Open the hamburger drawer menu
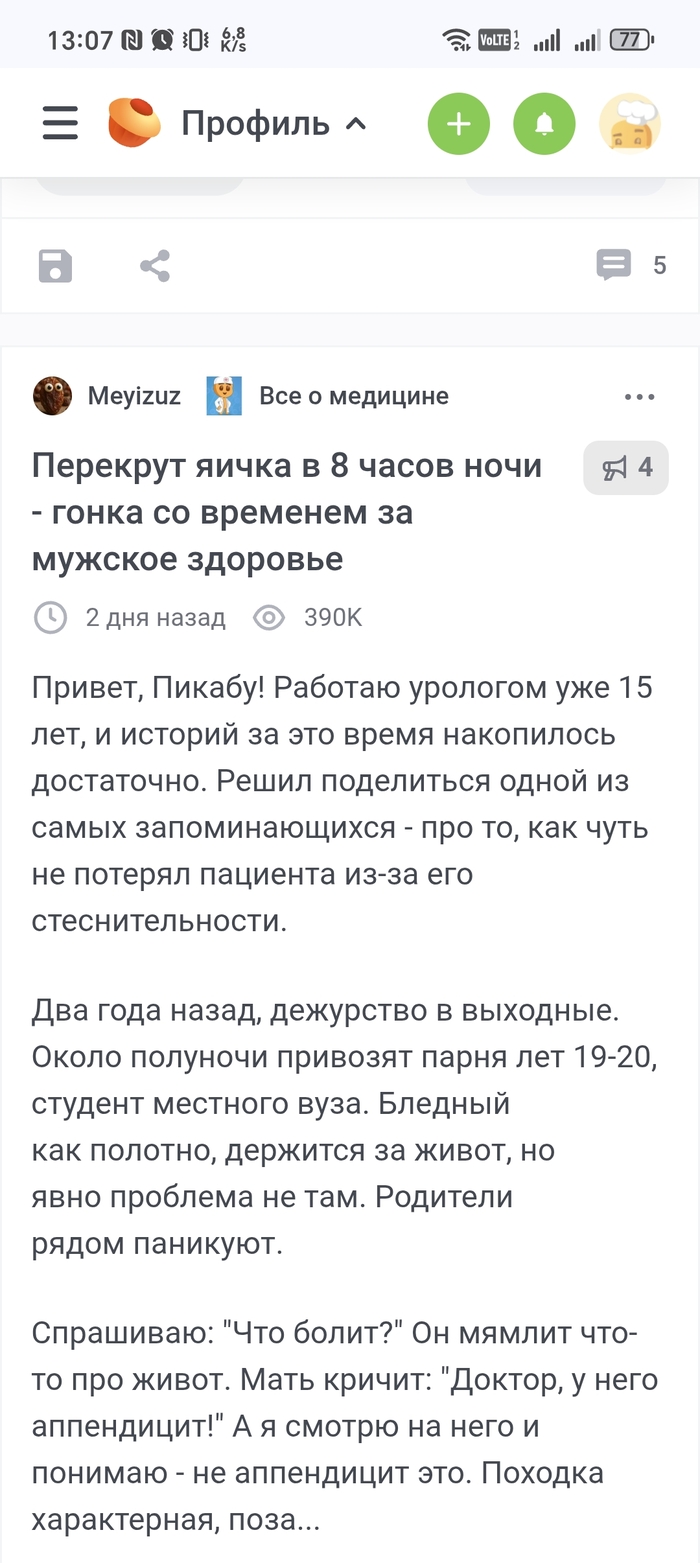Viewport: 700px width, 1563px height. click(x=60, y=124)
